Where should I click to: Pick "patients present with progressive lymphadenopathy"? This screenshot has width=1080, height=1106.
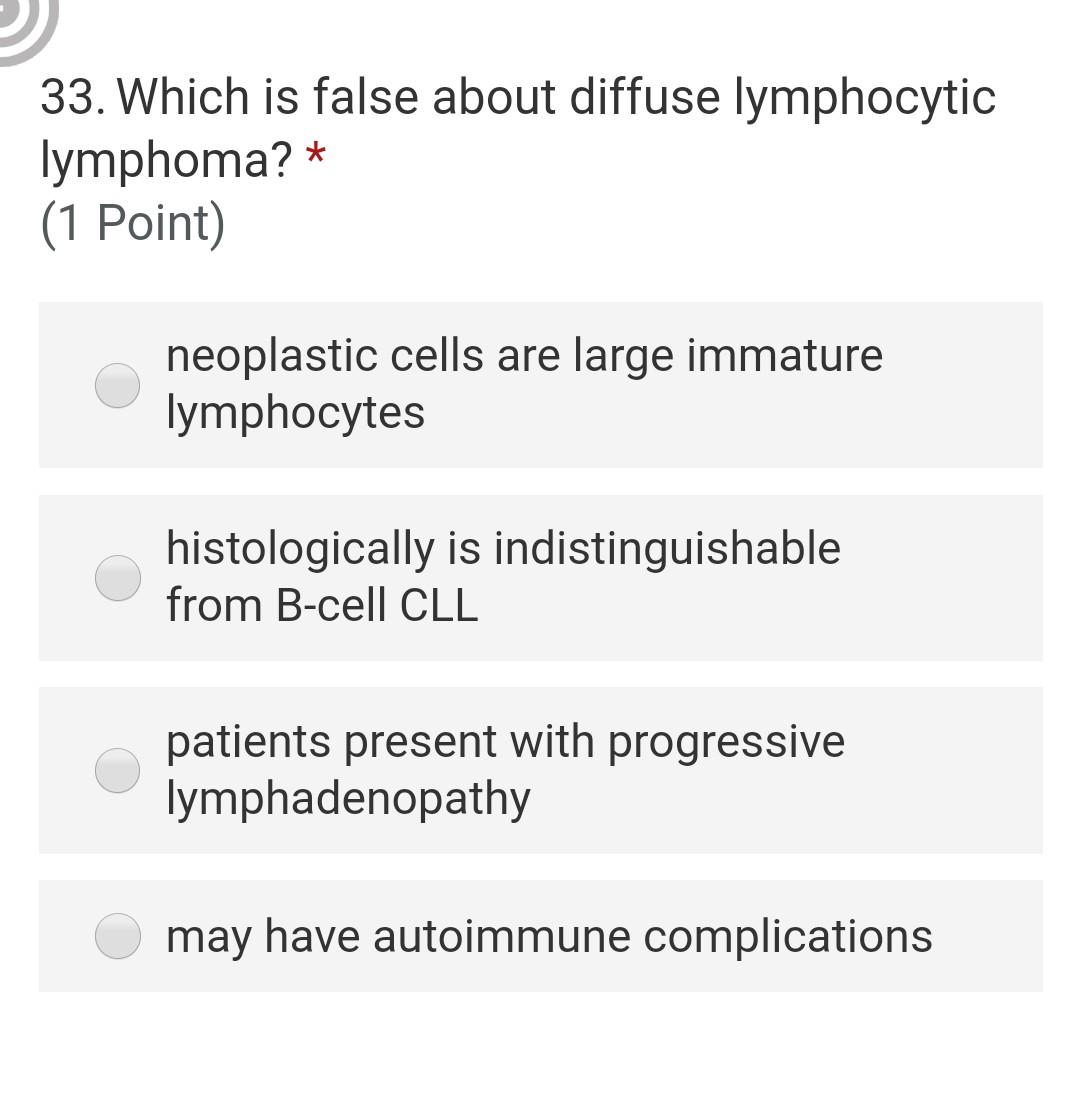(x=118, y=771)
